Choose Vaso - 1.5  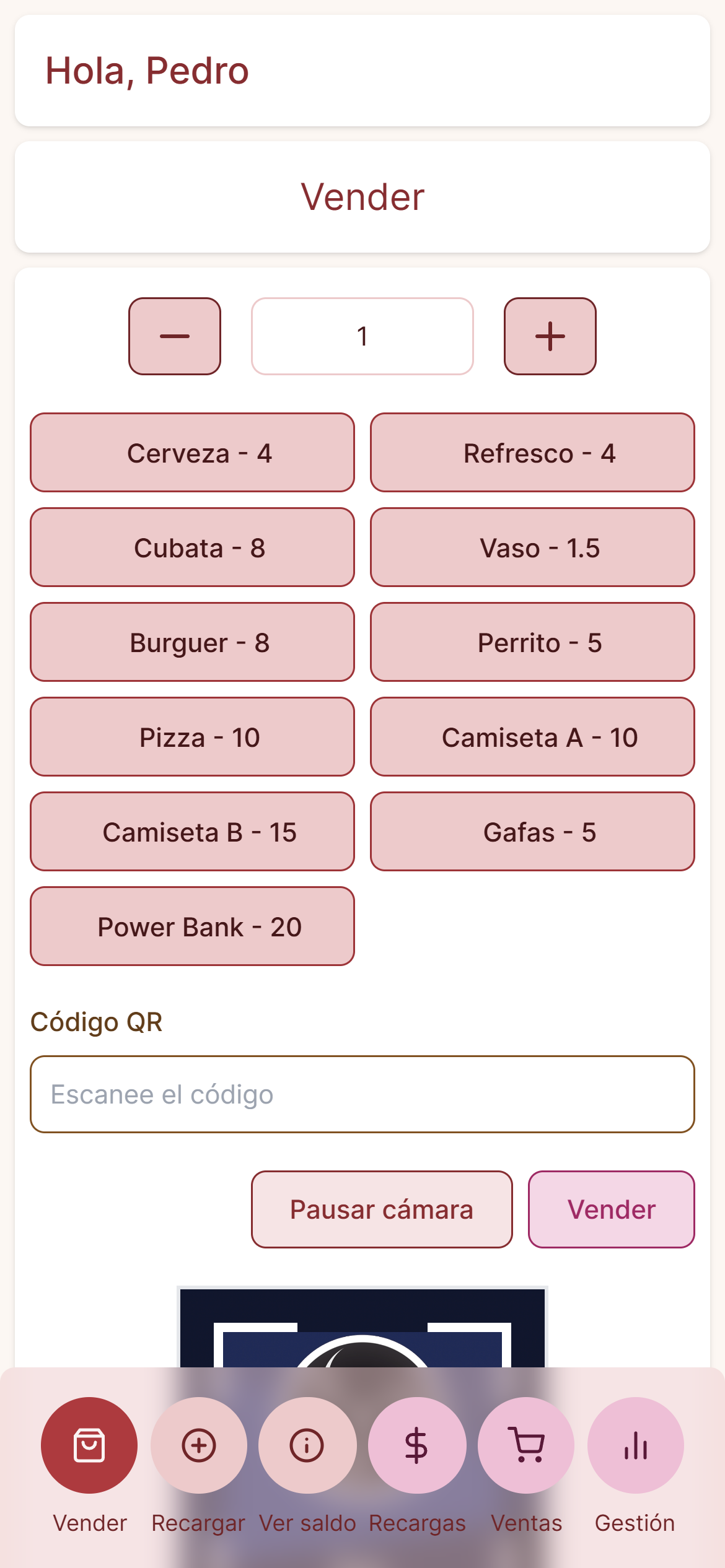532,547
